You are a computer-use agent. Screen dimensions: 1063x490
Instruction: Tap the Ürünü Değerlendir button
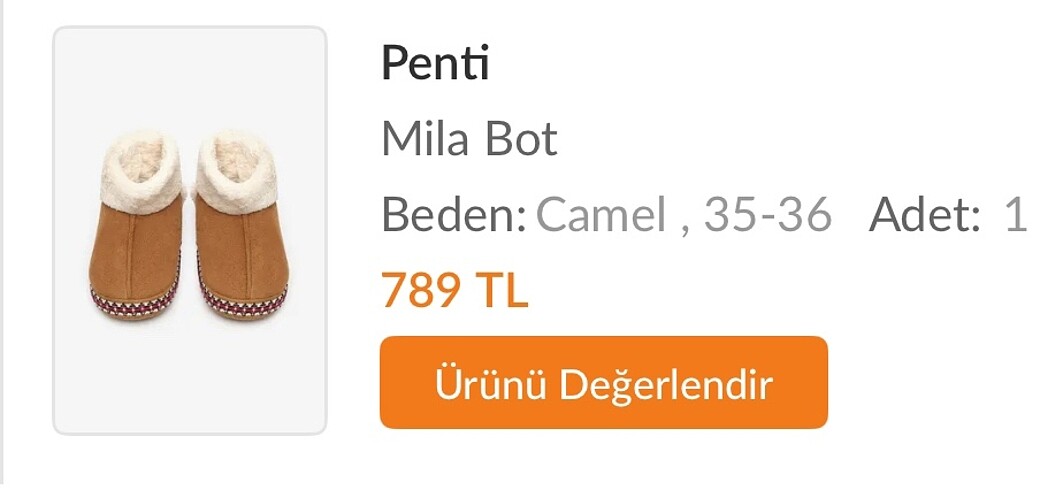(603, 383)
